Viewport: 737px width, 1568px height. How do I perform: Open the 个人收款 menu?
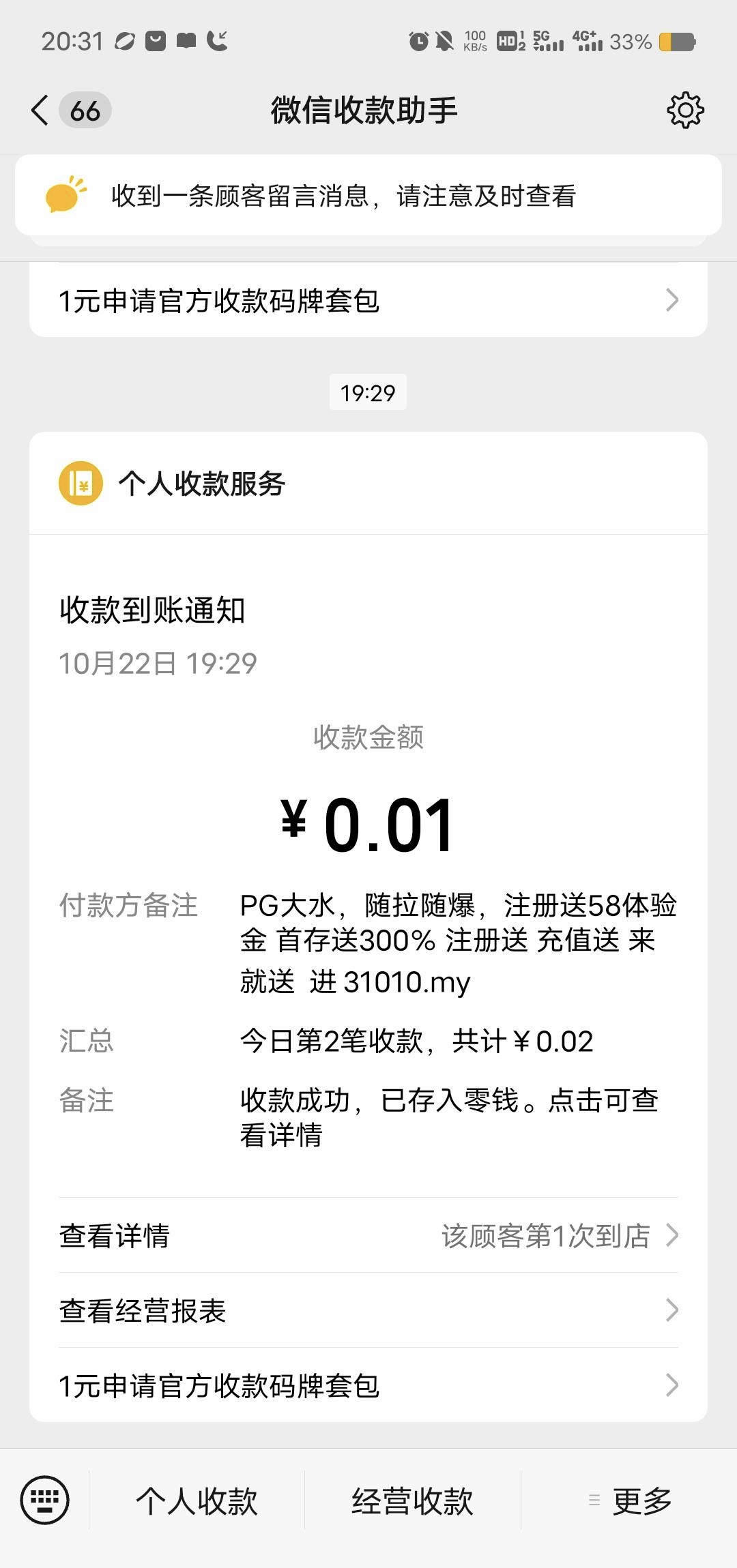(x=197, y=1501)
